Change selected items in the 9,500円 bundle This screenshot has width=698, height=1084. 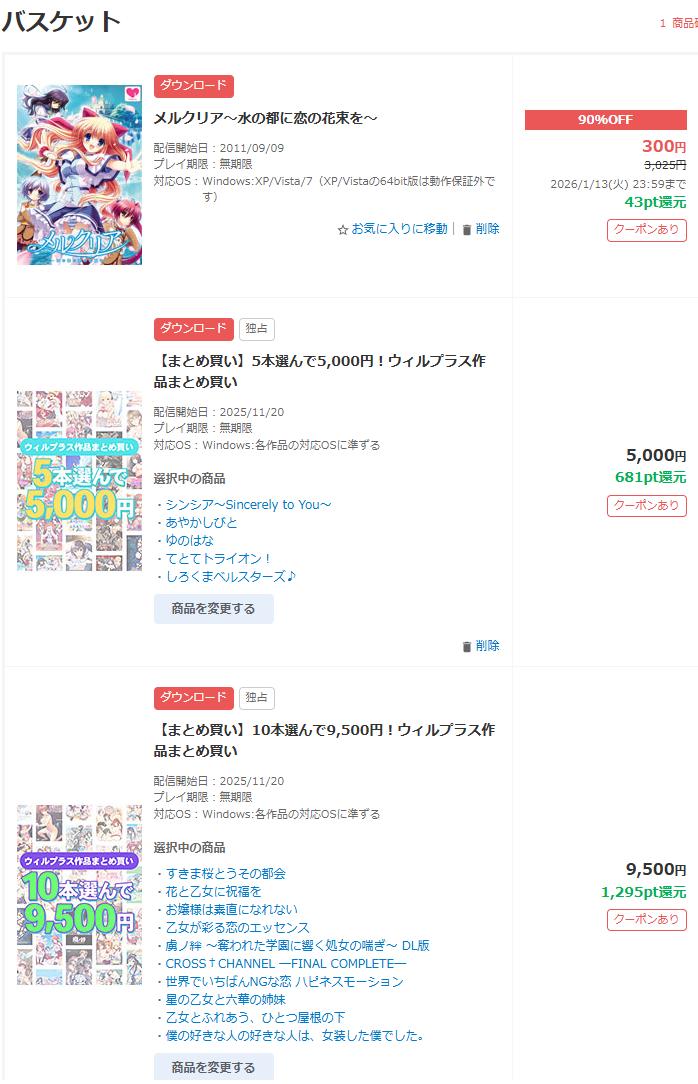[x=213, y=1067]
